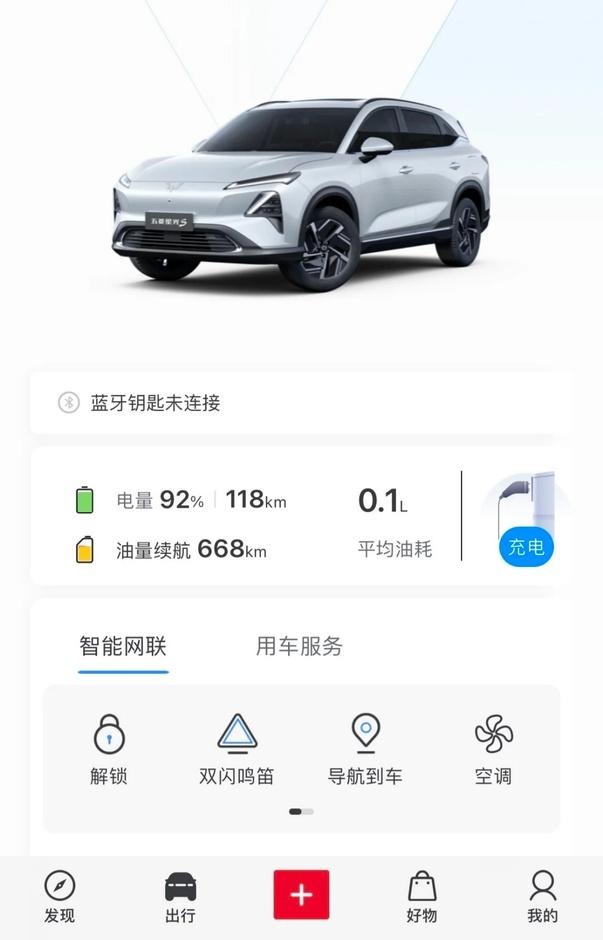Tap the red plus button
The image size is (603, 940).
pyautogui.click(x=301, y=894)
